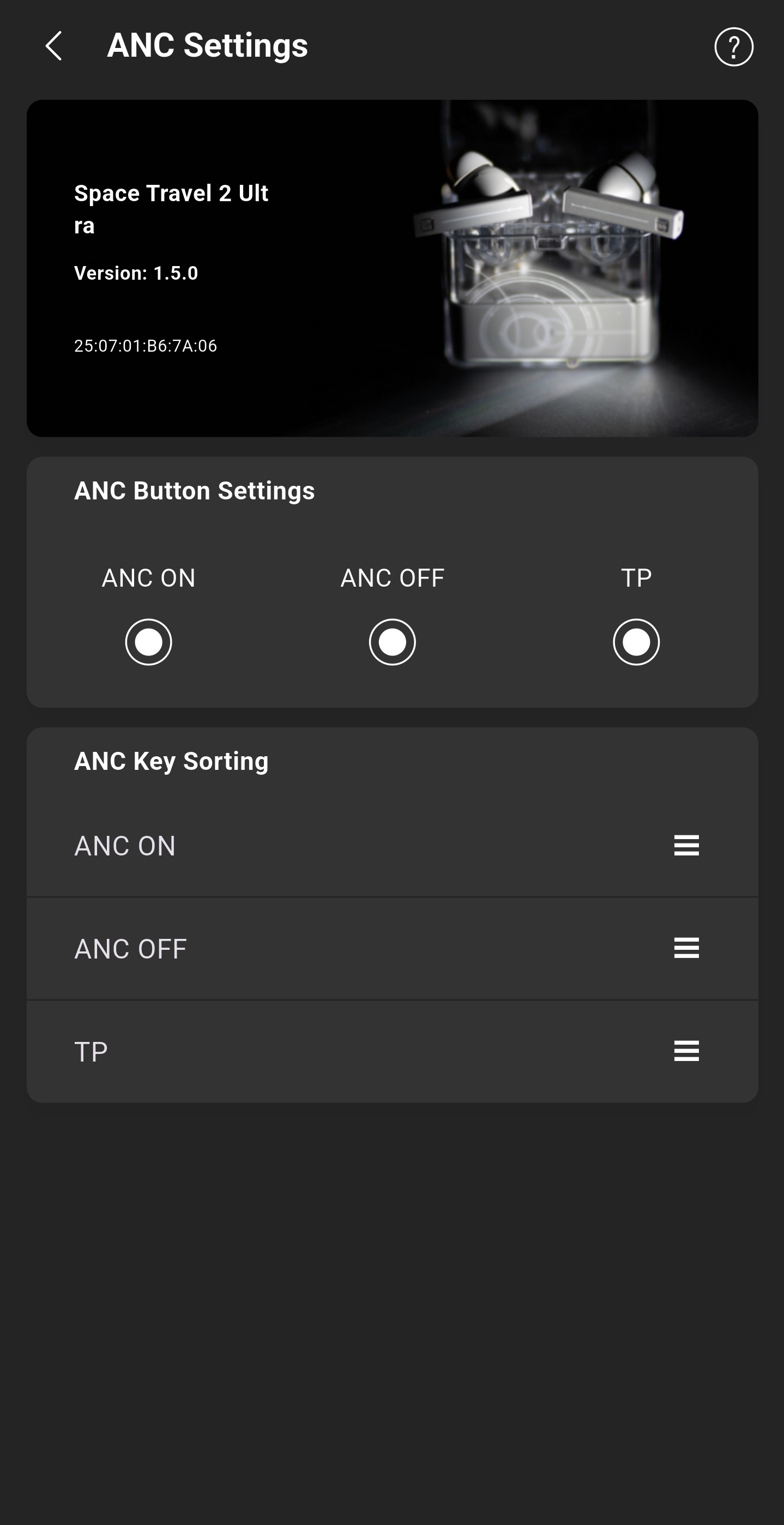Tap the reorder handle for TP
Viewport: 784px width, 1525px height.
pos(686,1051)
